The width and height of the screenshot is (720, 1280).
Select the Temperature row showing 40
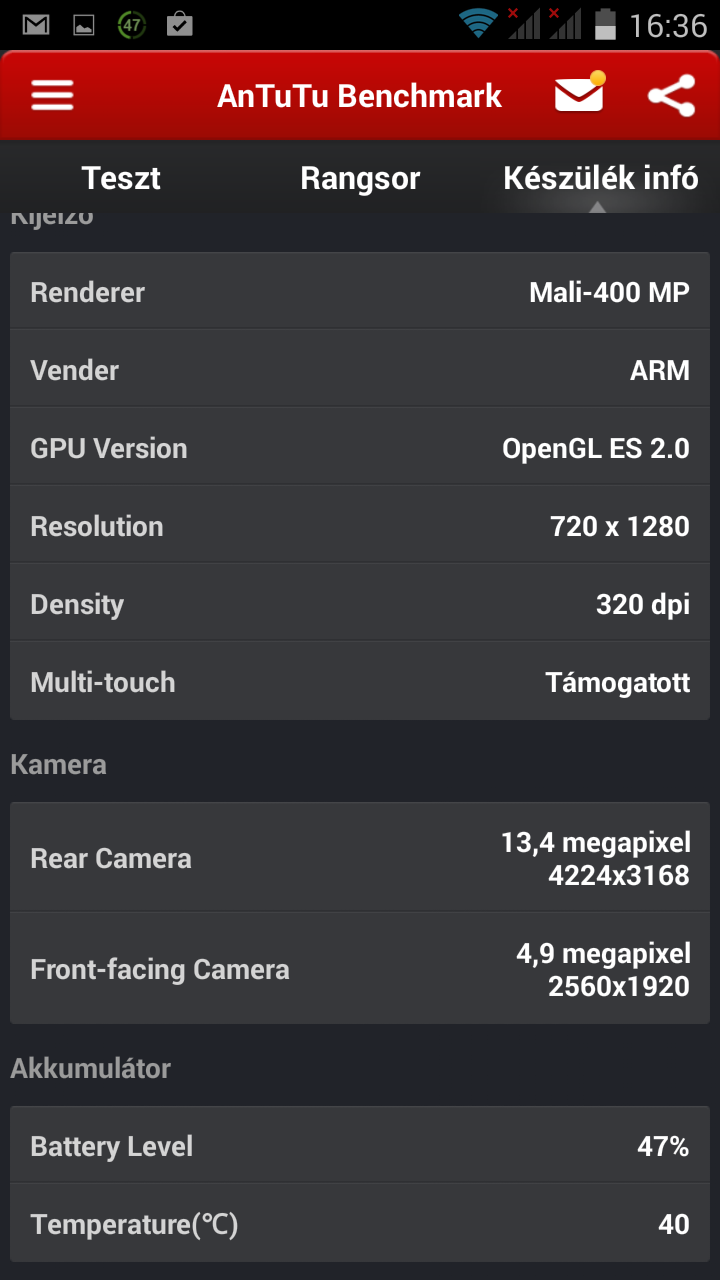[x=360, y=1223]
